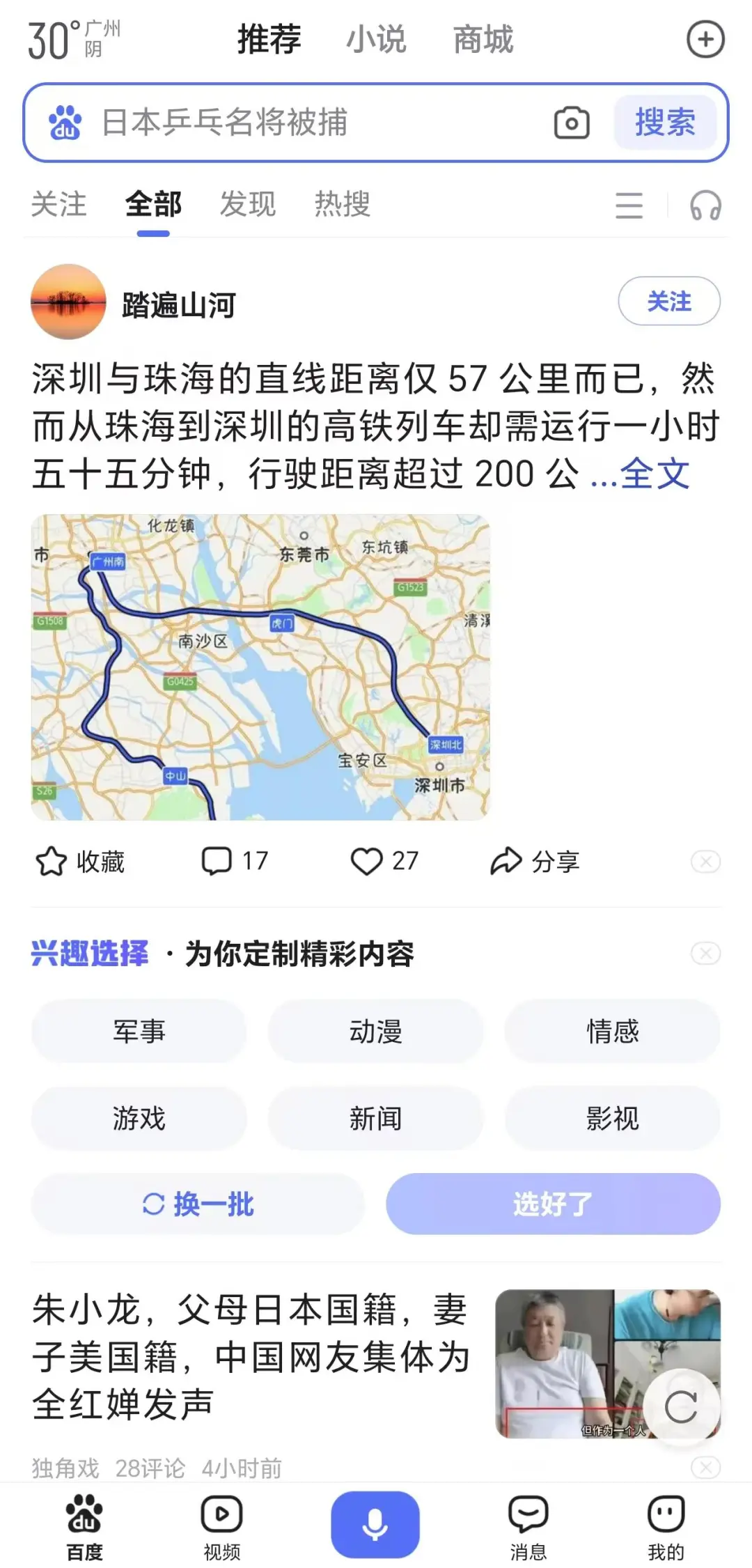Open the camera image search
The width and height of the screenshot is (752, 1568).
coord(571,123)
